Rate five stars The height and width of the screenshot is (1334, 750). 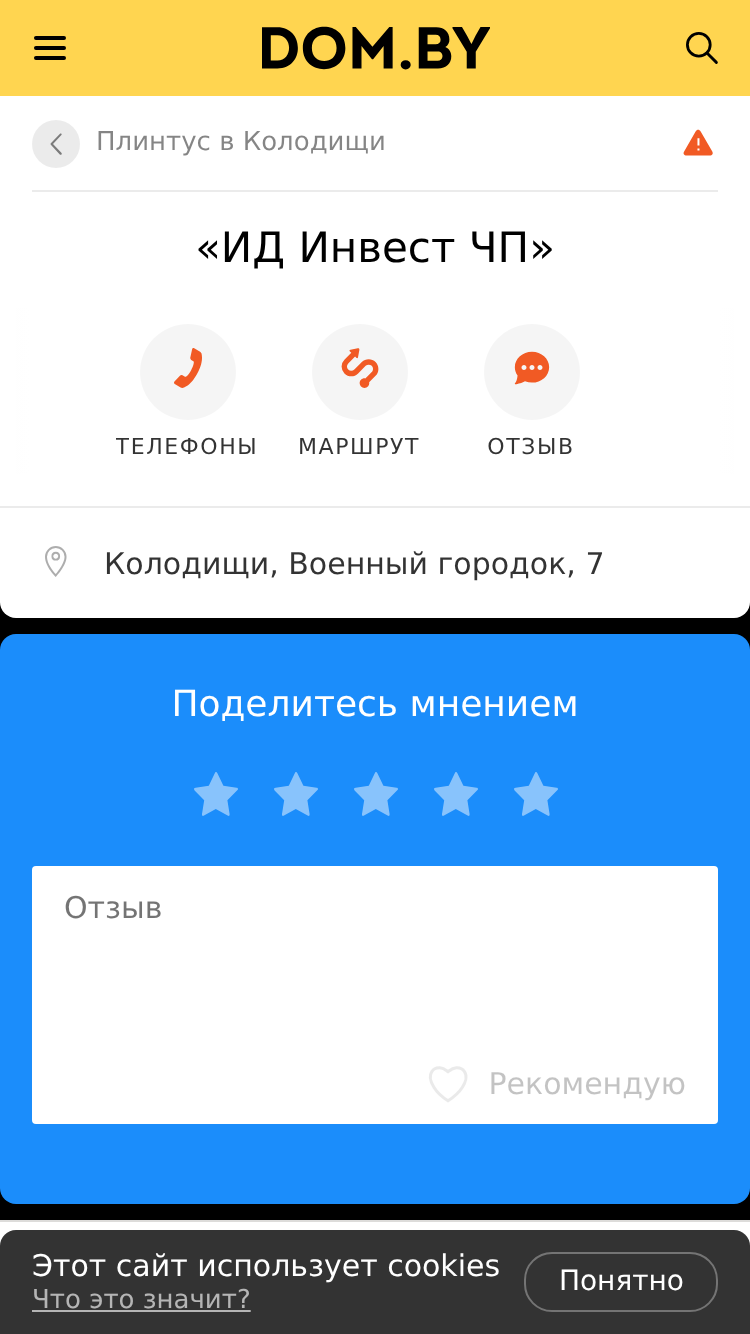coord(536,795)
